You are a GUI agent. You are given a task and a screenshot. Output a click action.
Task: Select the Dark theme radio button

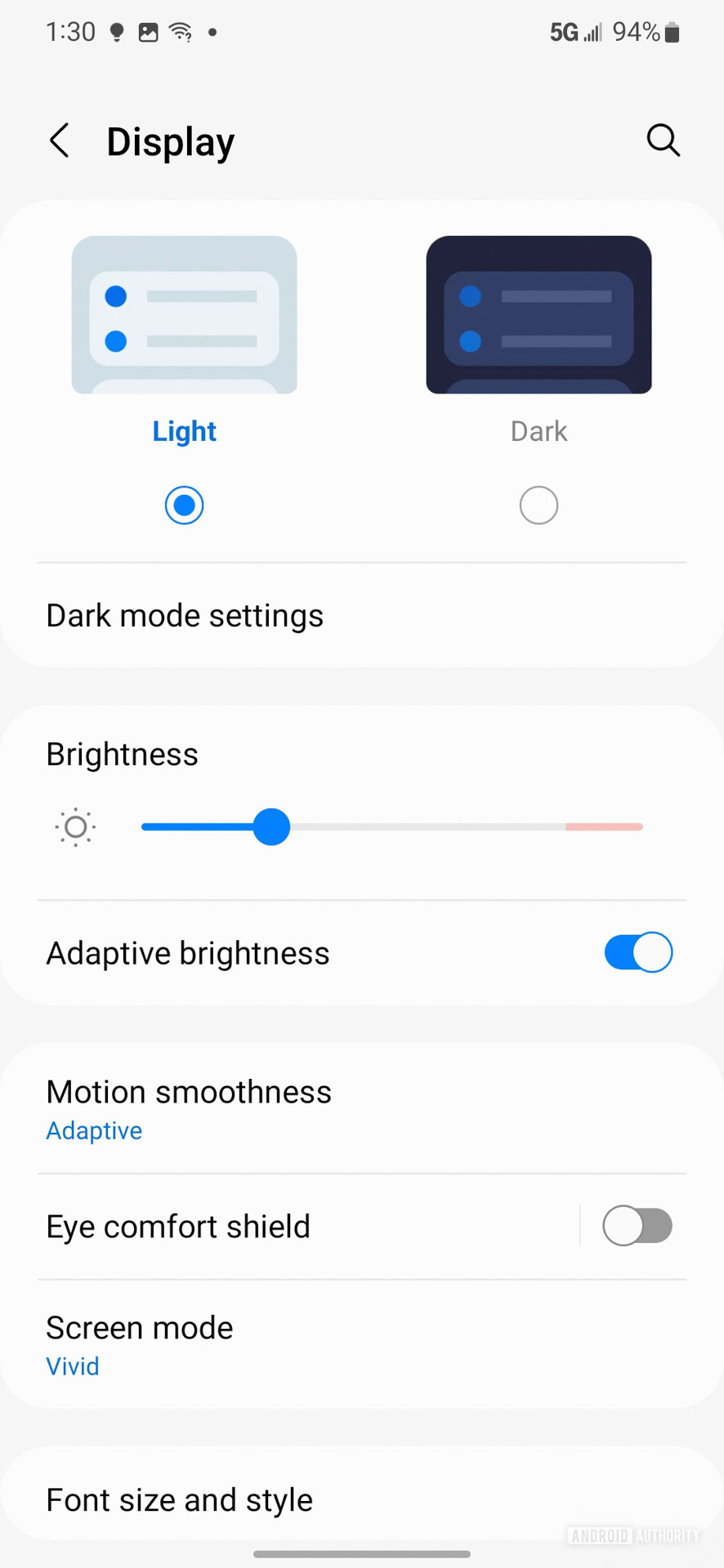pos(539,506)
